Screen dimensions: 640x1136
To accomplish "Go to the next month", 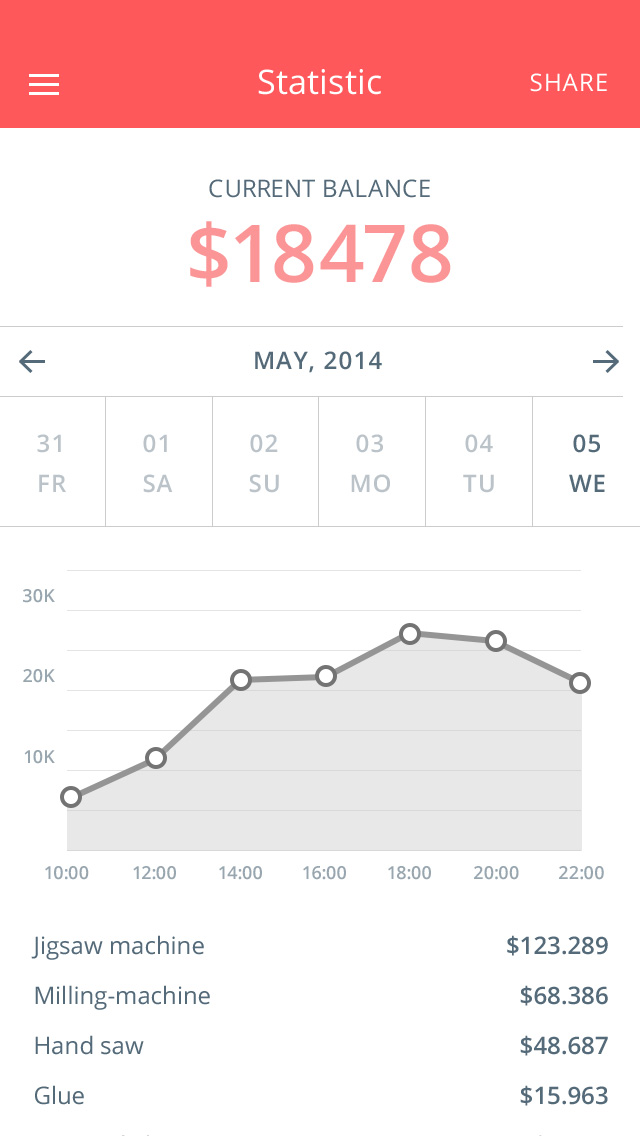I will [x=606, y=361].
